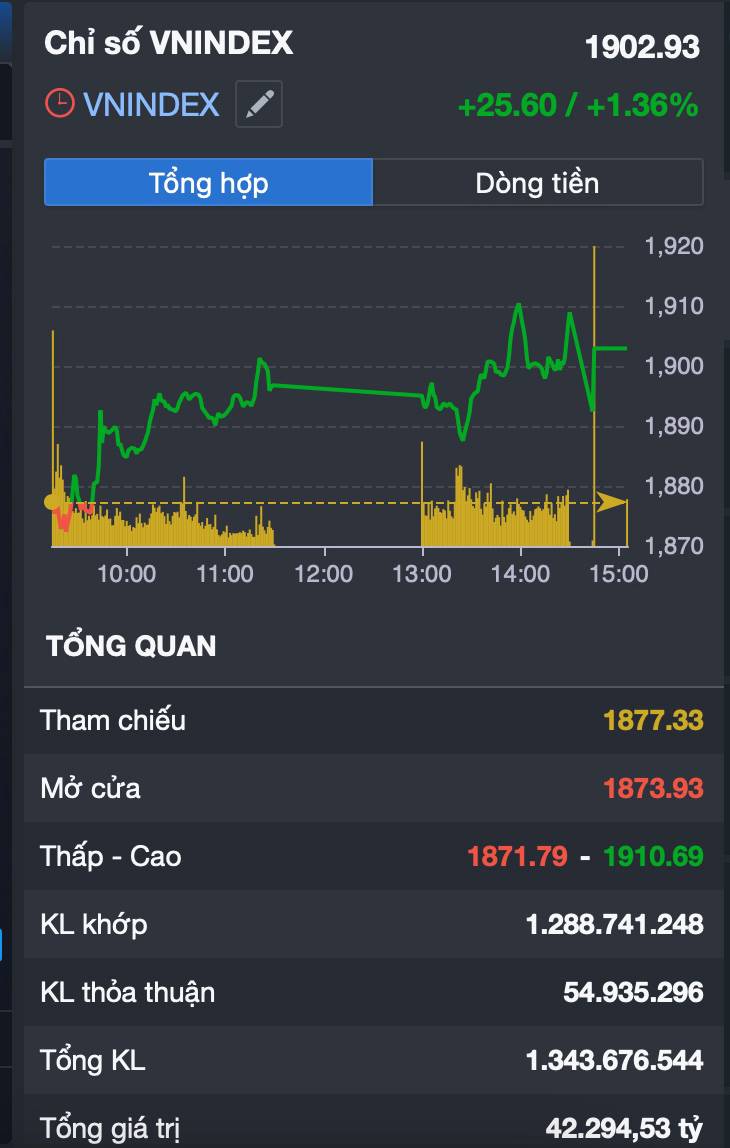Screen dimensions: 730x1148
Task: Switch to the "Dòng tiền" tab
Action: tap(537, 183)
